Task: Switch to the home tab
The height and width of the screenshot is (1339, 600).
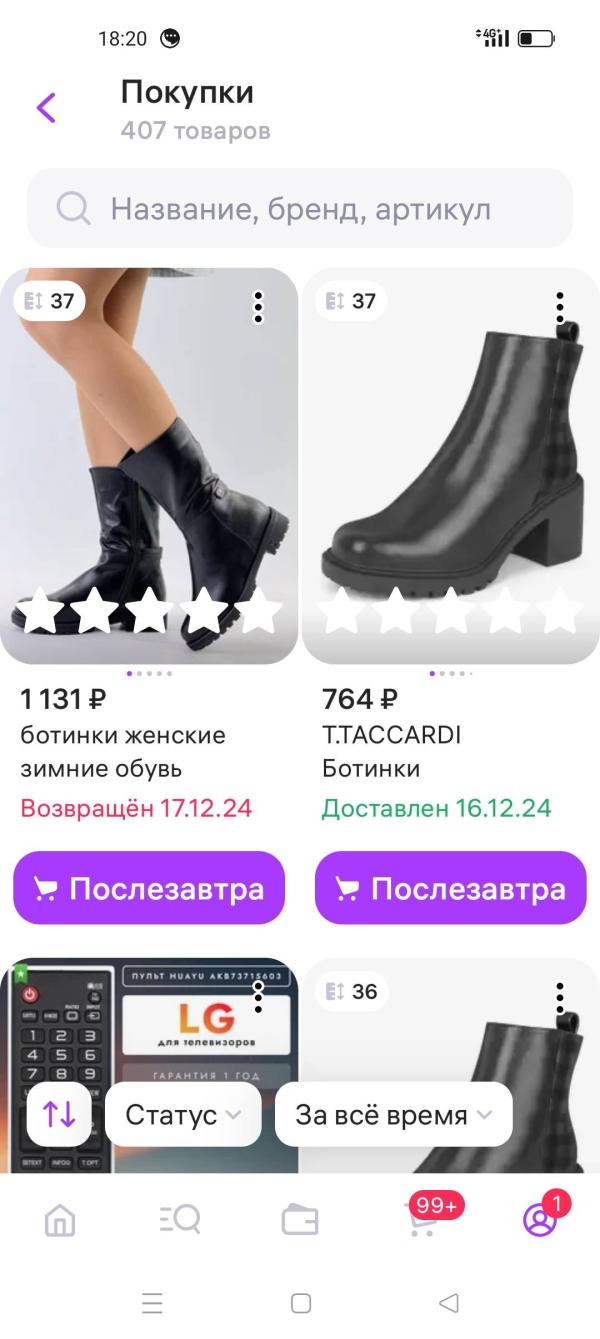Action: tap(60, 1220)
